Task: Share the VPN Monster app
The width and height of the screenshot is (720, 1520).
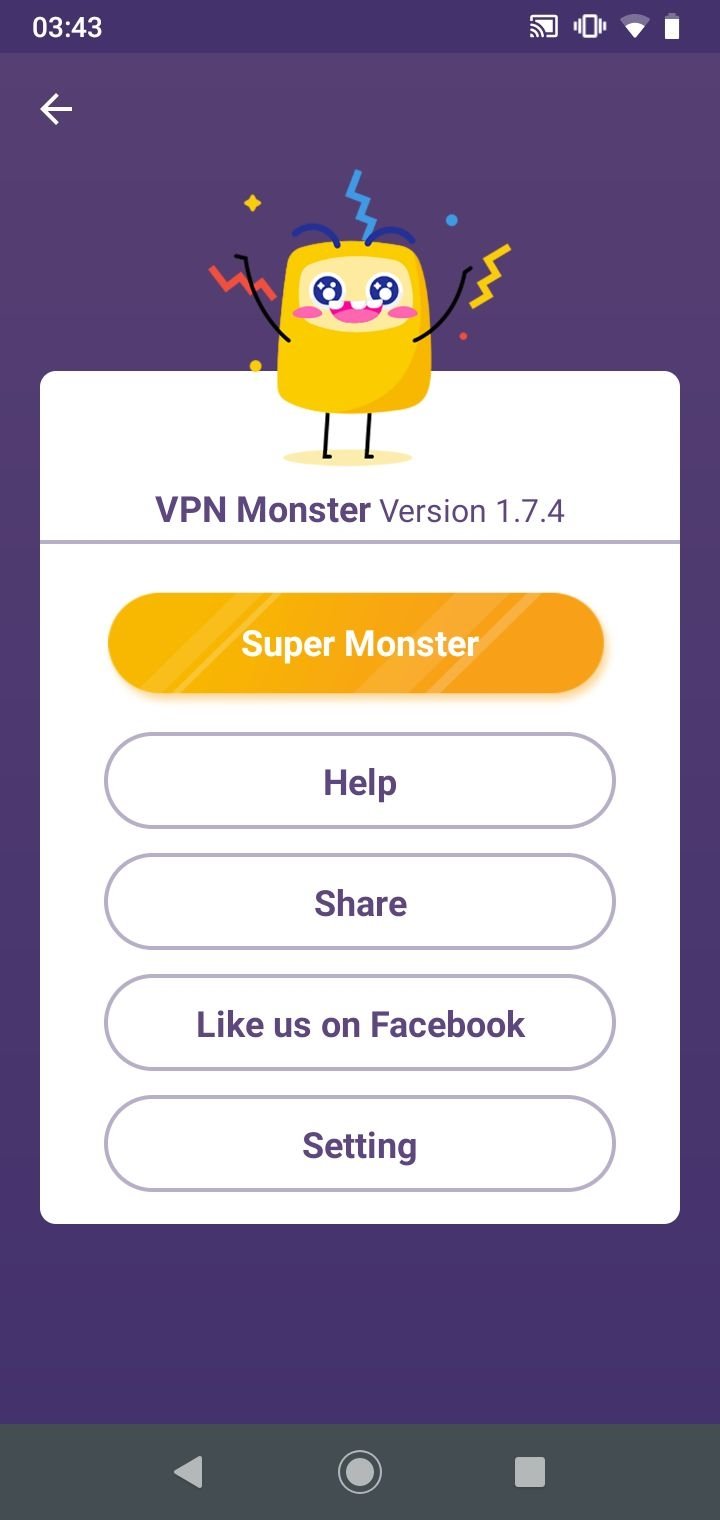Action: pyautogui.click(x=360, y=902)
